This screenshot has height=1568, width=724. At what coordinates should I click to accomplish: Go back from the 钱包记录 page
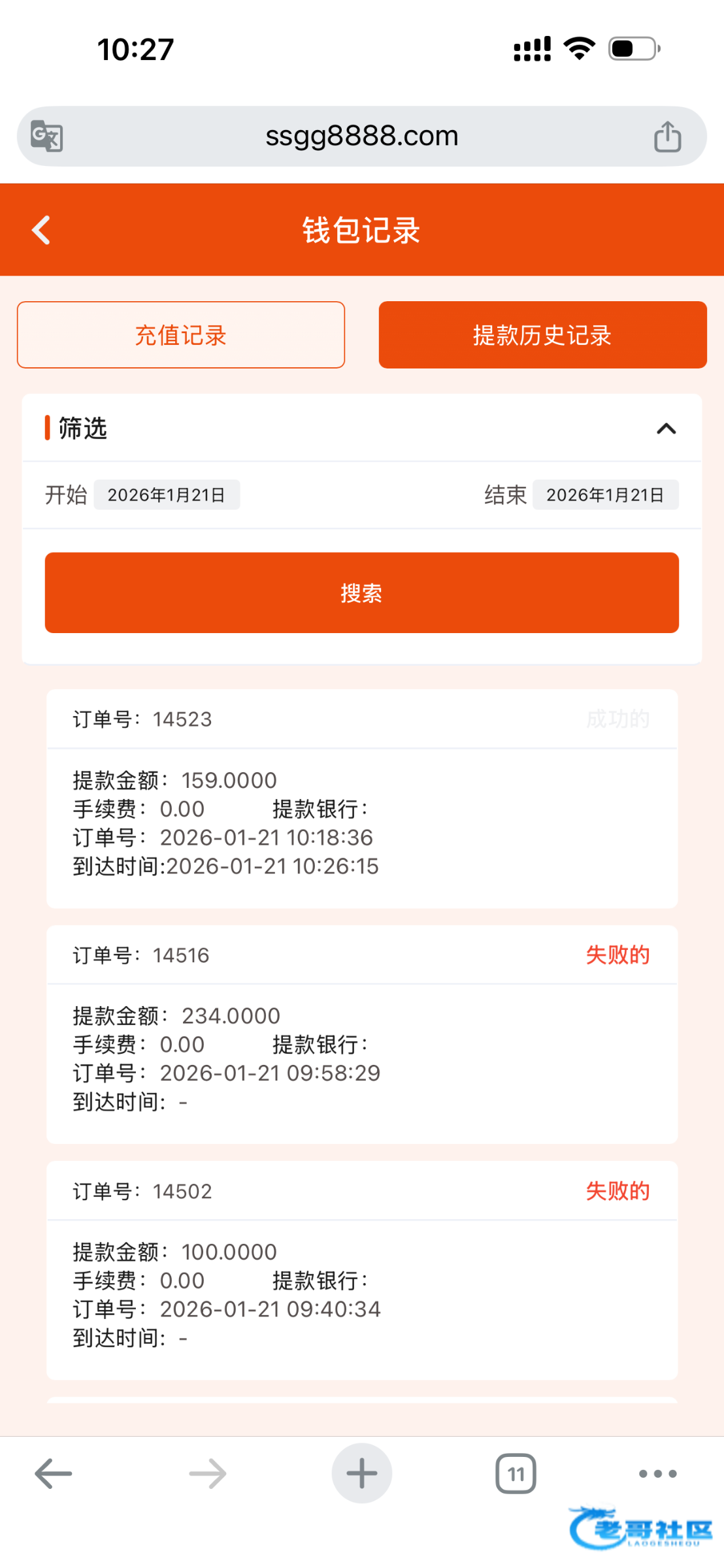(x=41, y=230)
